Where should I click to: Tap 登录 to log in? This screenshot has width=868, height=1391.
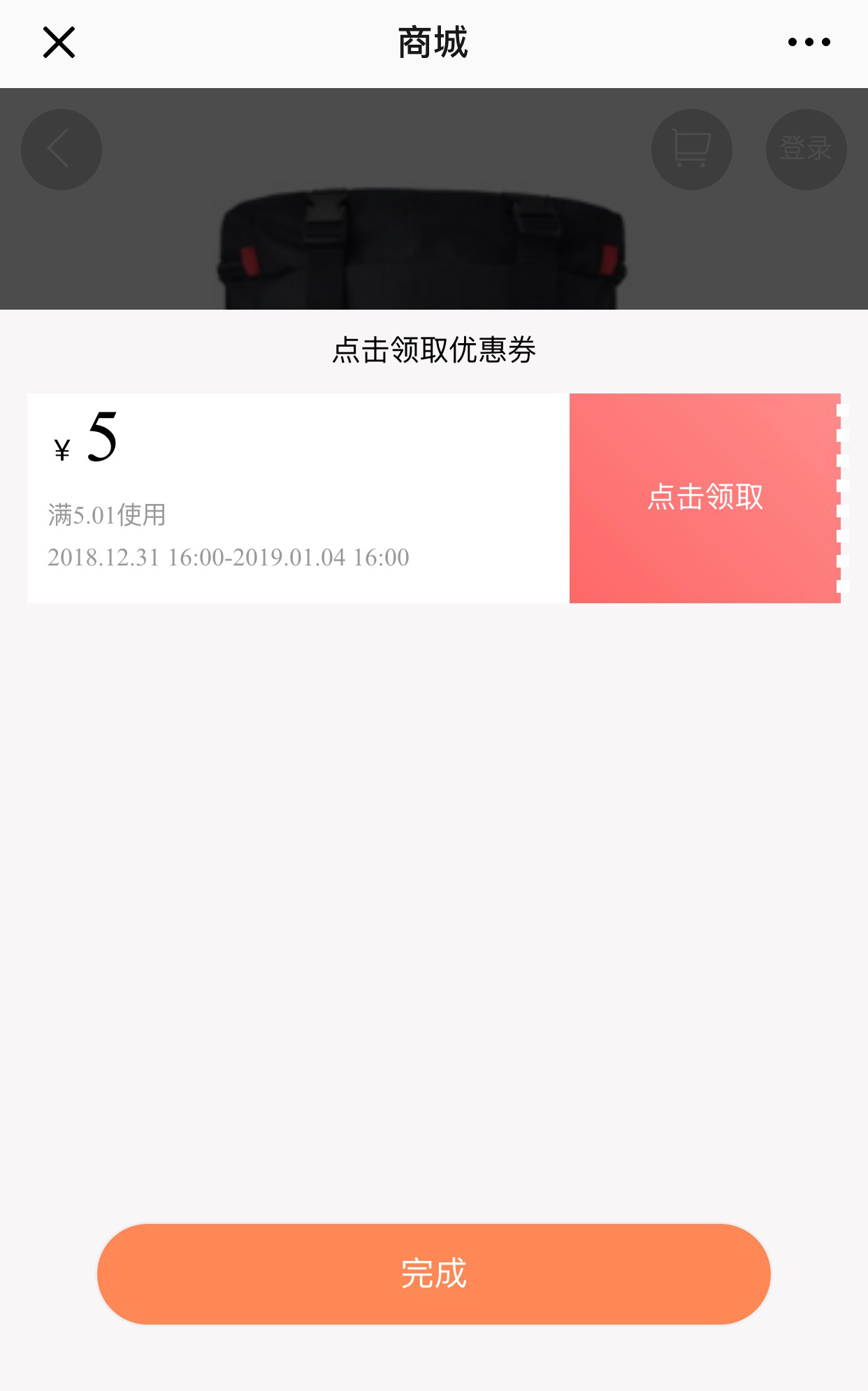[x=806, y=149]
